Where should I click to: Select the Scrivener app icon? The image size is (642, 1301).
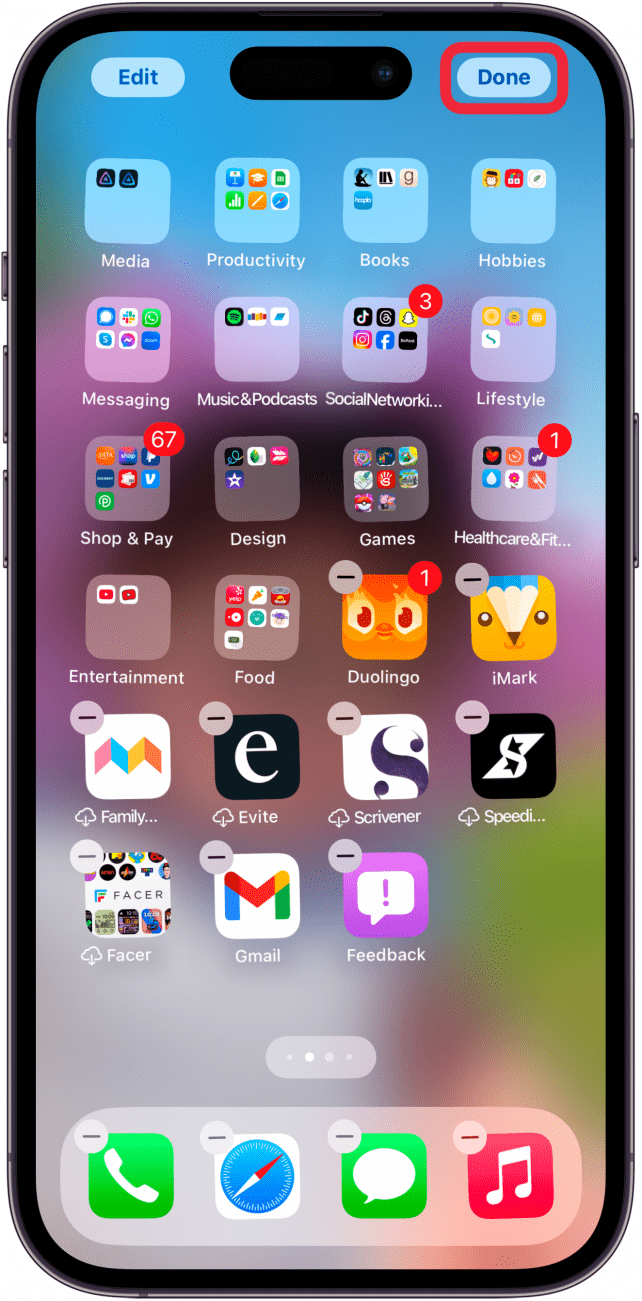coord(385,757)
